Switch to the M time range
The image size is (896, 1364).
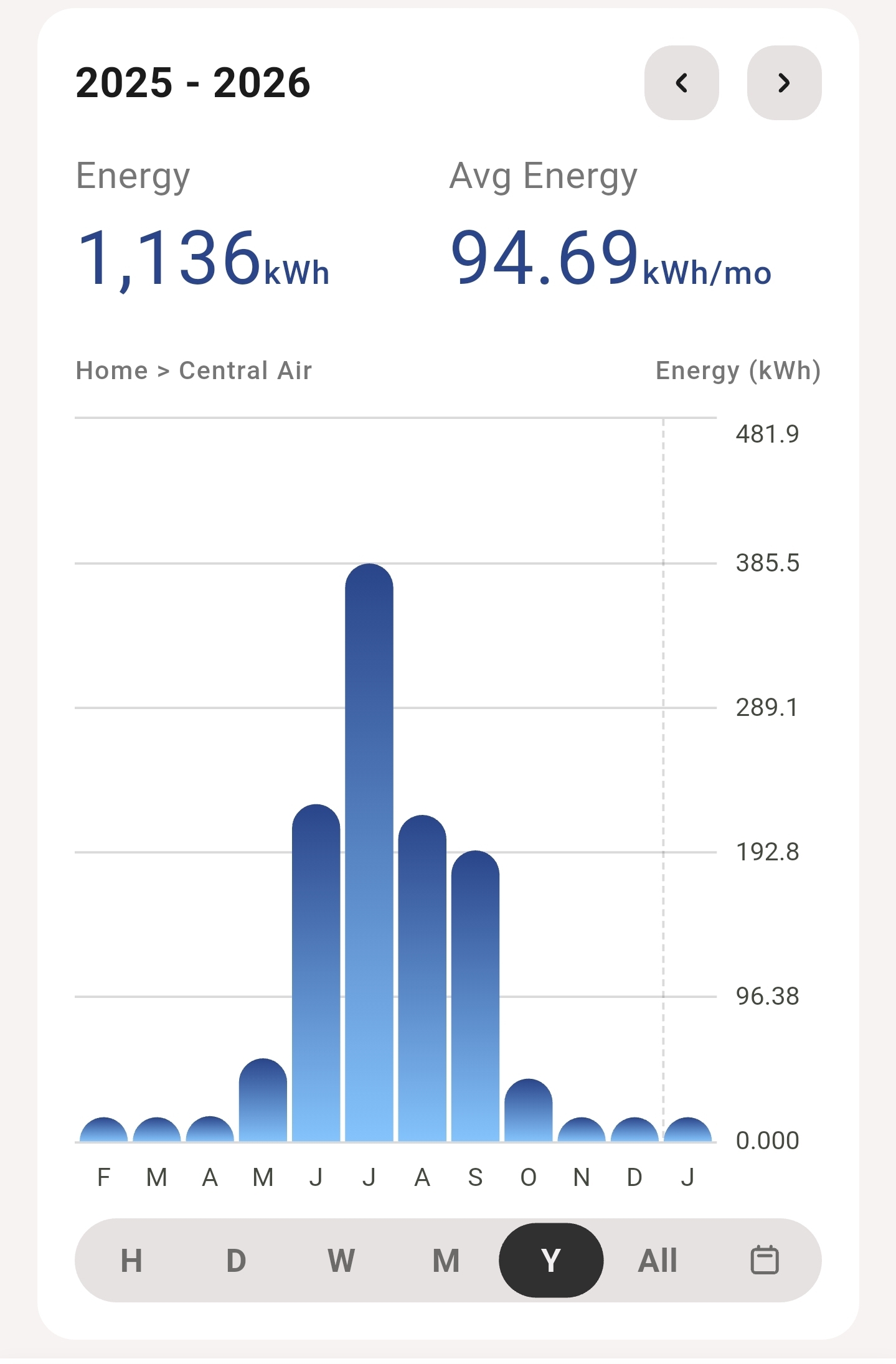[446, 1261]
